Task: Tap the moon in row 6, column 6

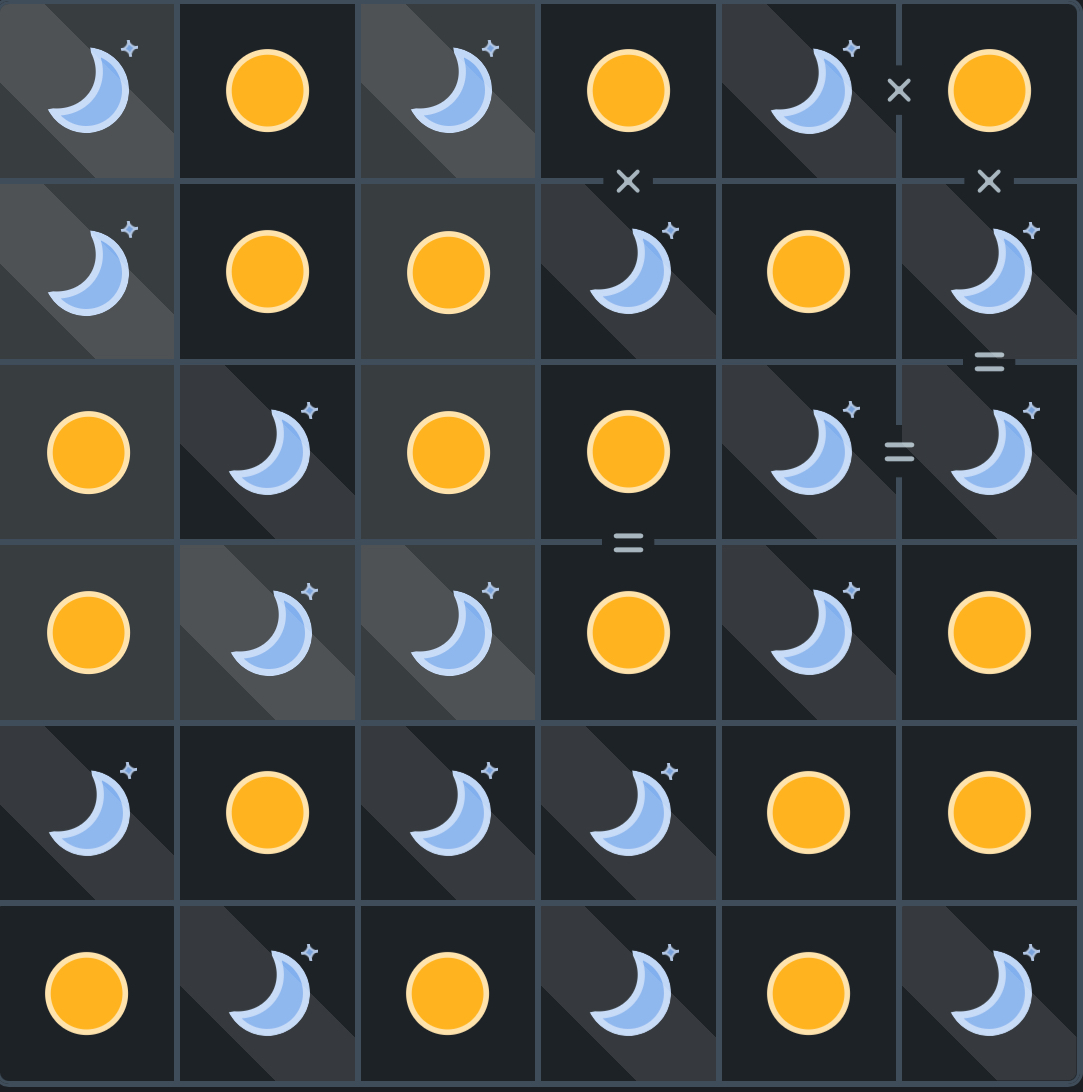Action: point(989,993)
